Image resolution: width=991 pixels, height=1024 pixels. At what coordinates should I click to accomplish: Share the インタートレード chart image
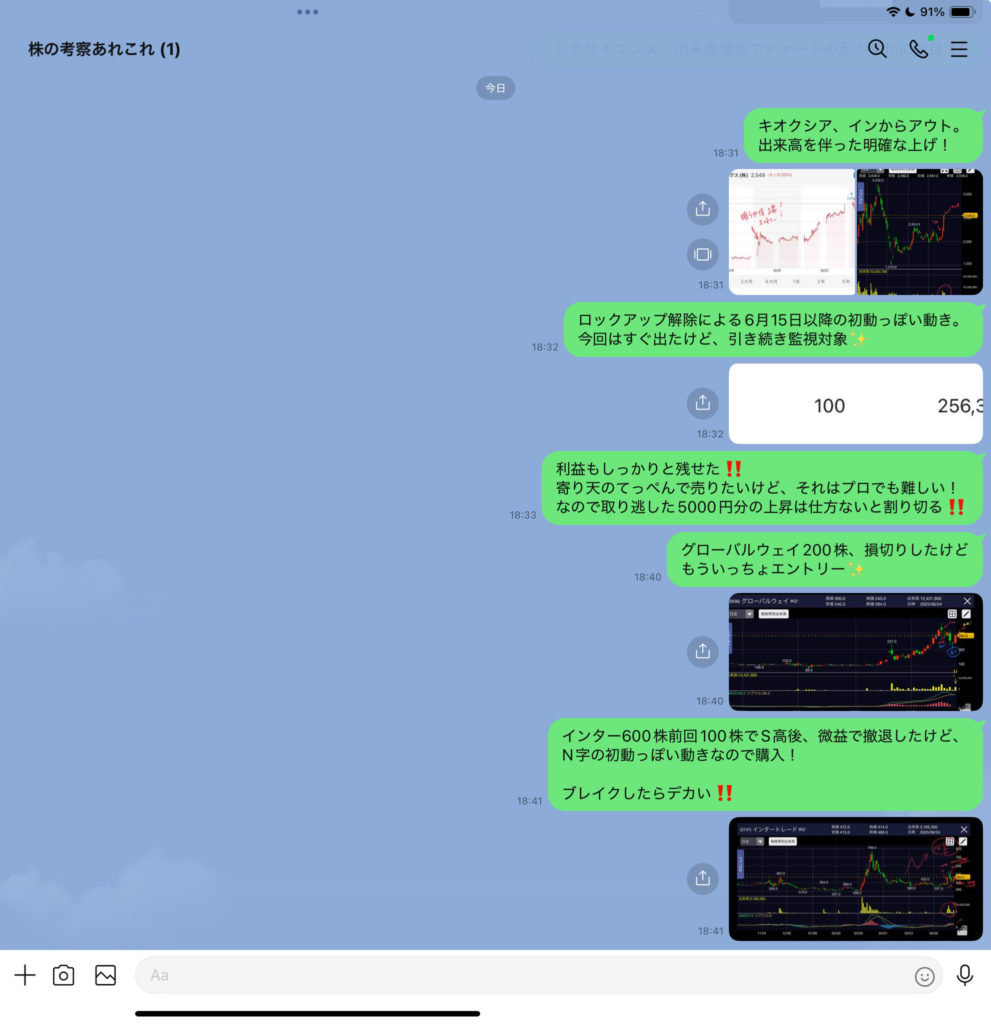703,879
